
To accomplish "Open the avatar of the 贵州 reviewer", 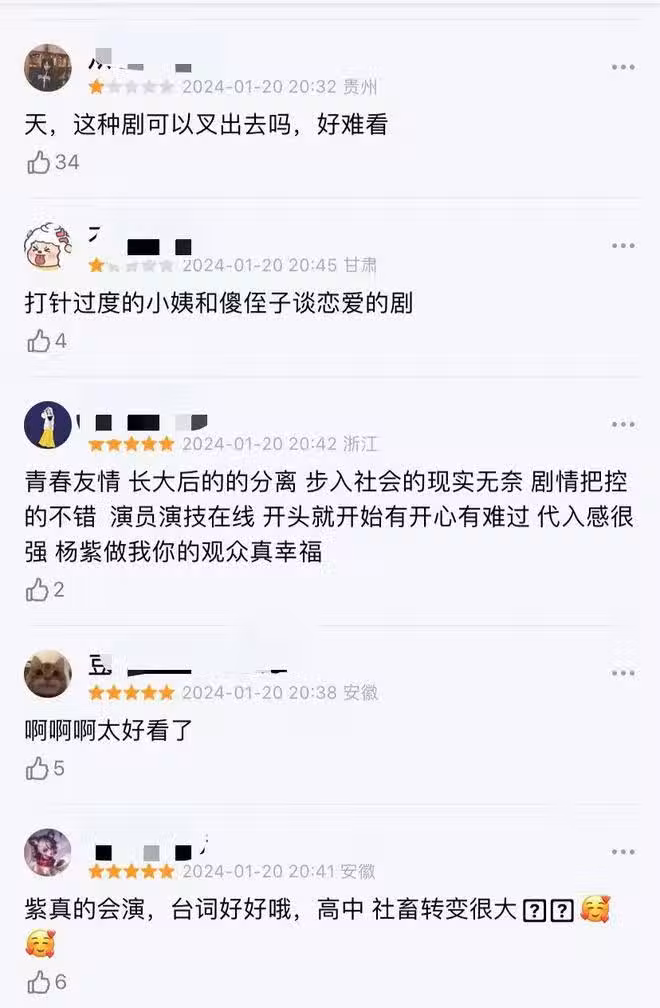I will pyautogui.click(x=48, y=68).
